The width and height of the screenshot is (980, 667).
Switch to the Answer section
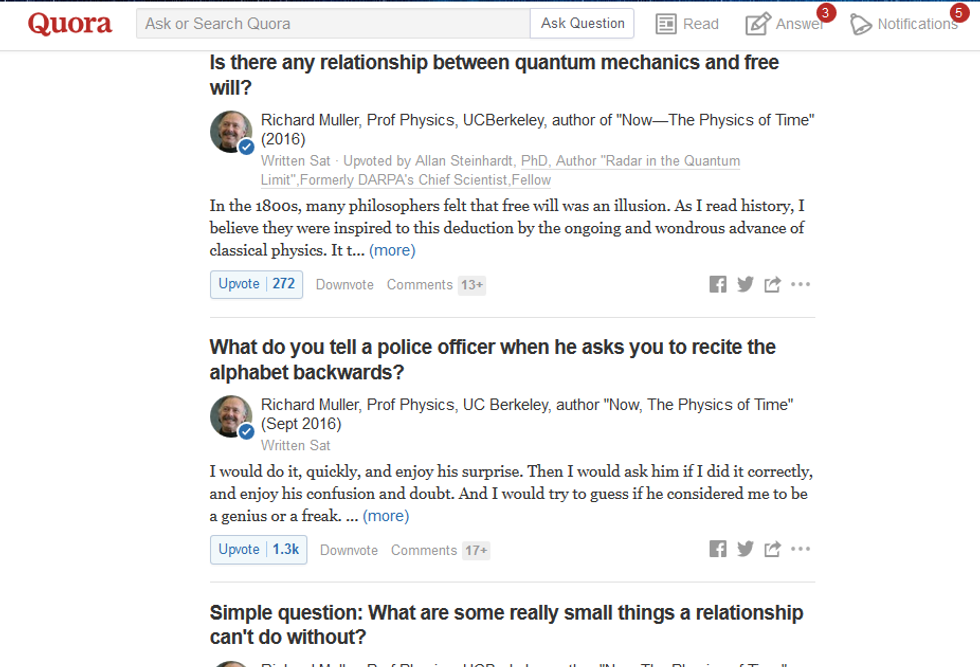(786, 24)
